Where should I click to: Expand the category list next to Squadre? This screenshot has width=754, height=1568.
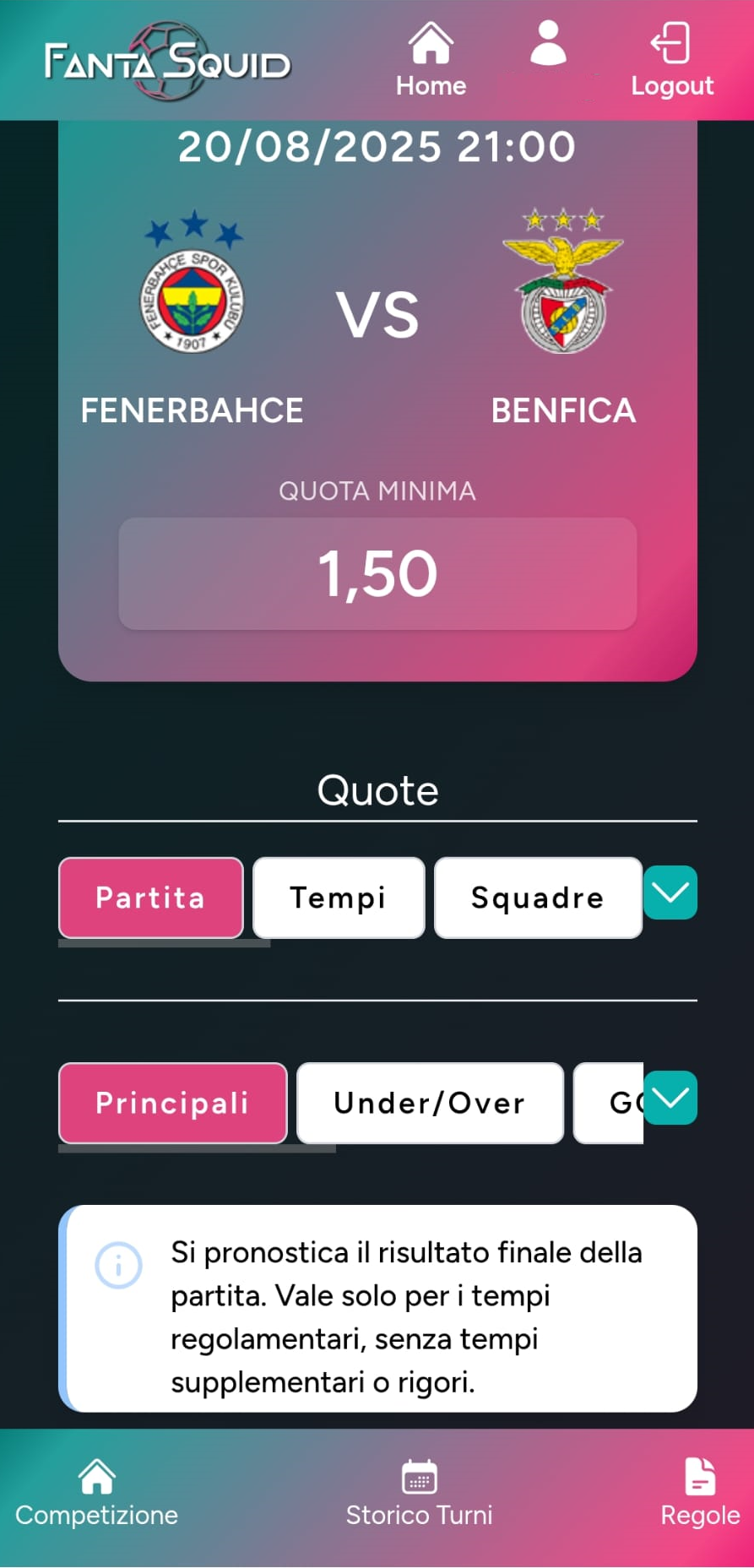[670, 893]
